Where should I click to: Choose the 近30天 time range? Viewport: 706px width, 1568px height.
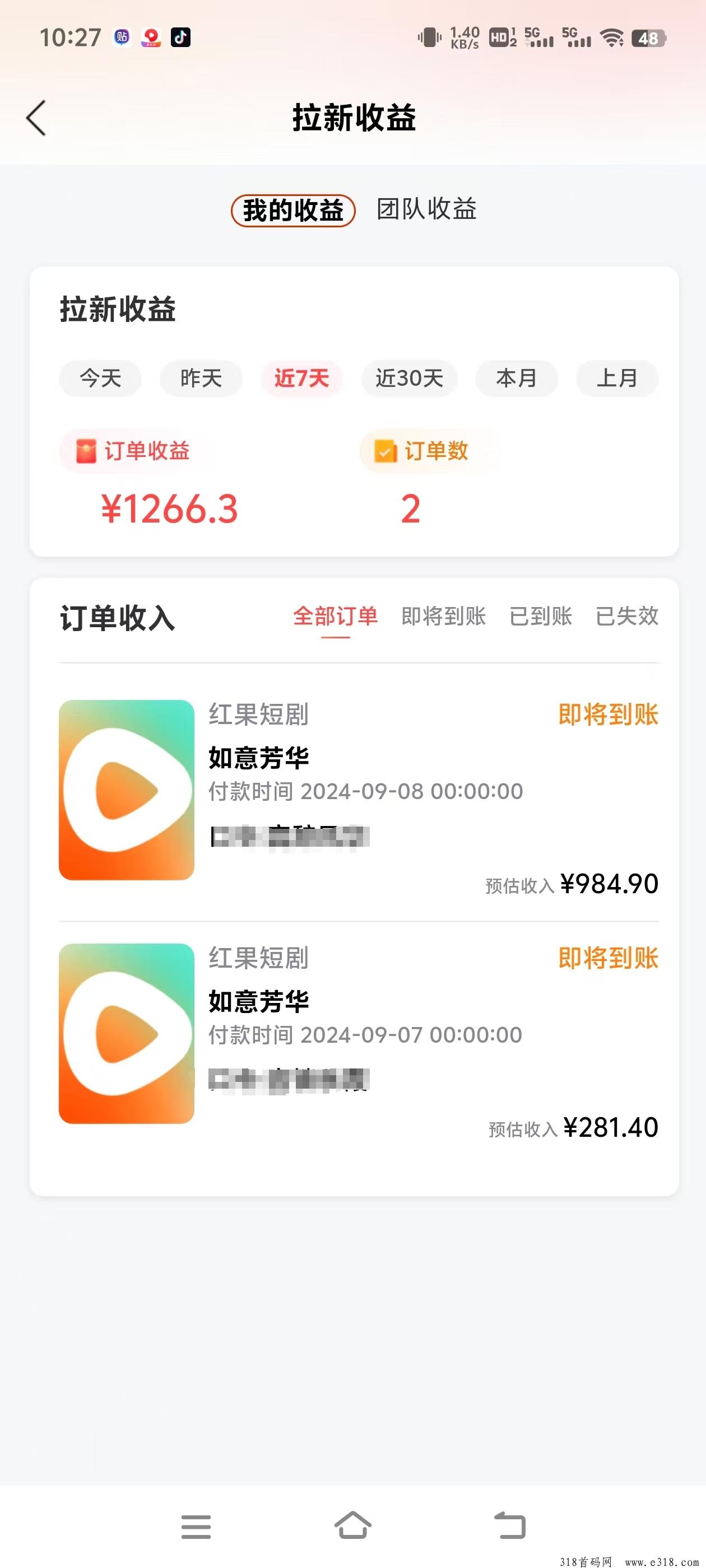point(410,378)
